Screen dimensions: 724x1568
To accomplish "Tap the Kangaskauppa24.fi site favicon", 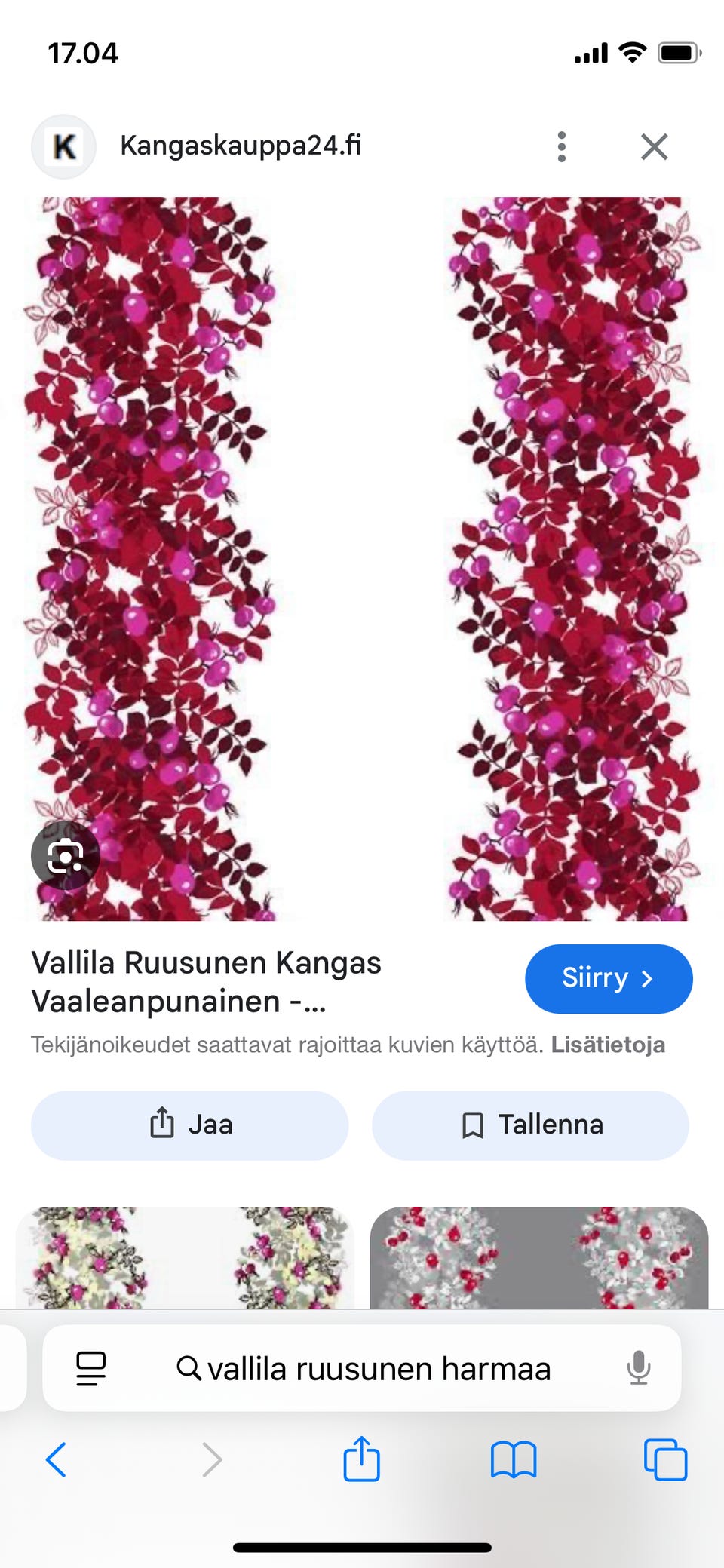I will point(63,146).
